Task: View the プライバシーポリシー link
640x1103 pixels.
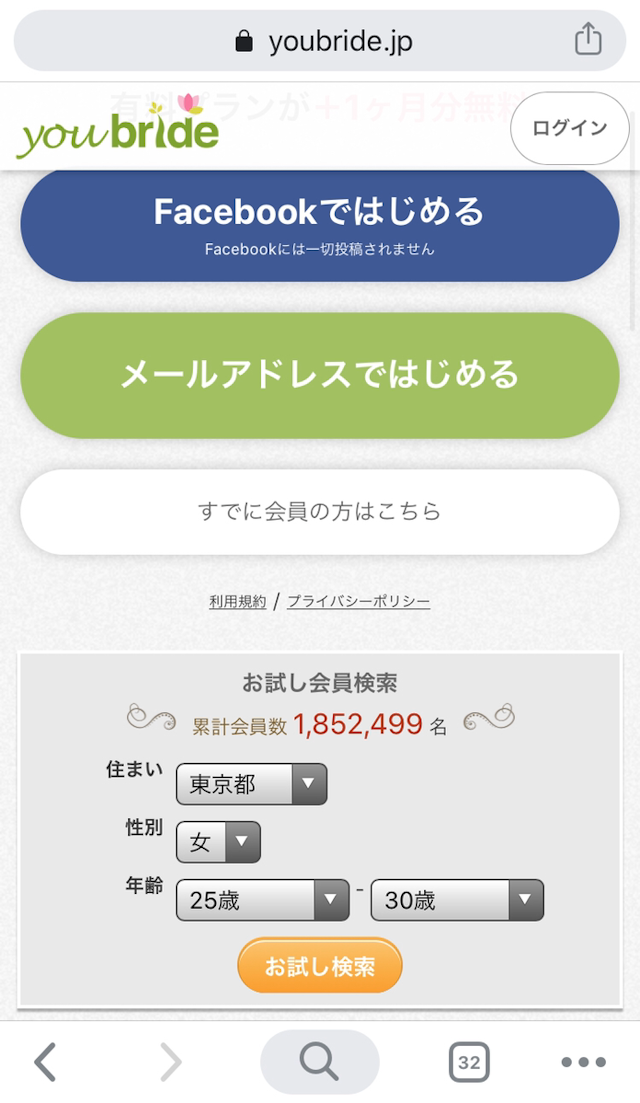Action: tap(359, 601)
